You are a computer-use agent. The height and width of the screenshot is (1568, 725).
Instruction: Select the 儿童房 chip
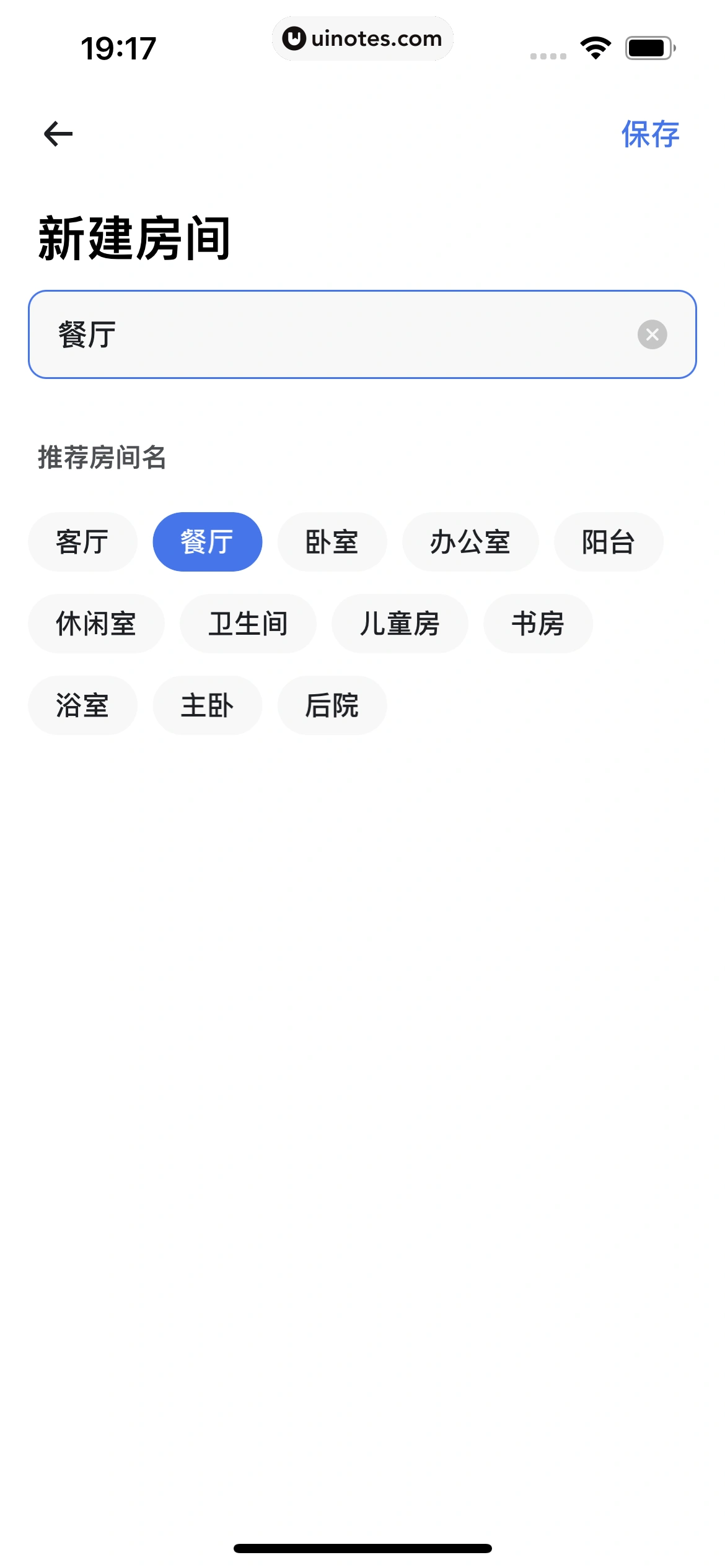(x=400, y=624)
